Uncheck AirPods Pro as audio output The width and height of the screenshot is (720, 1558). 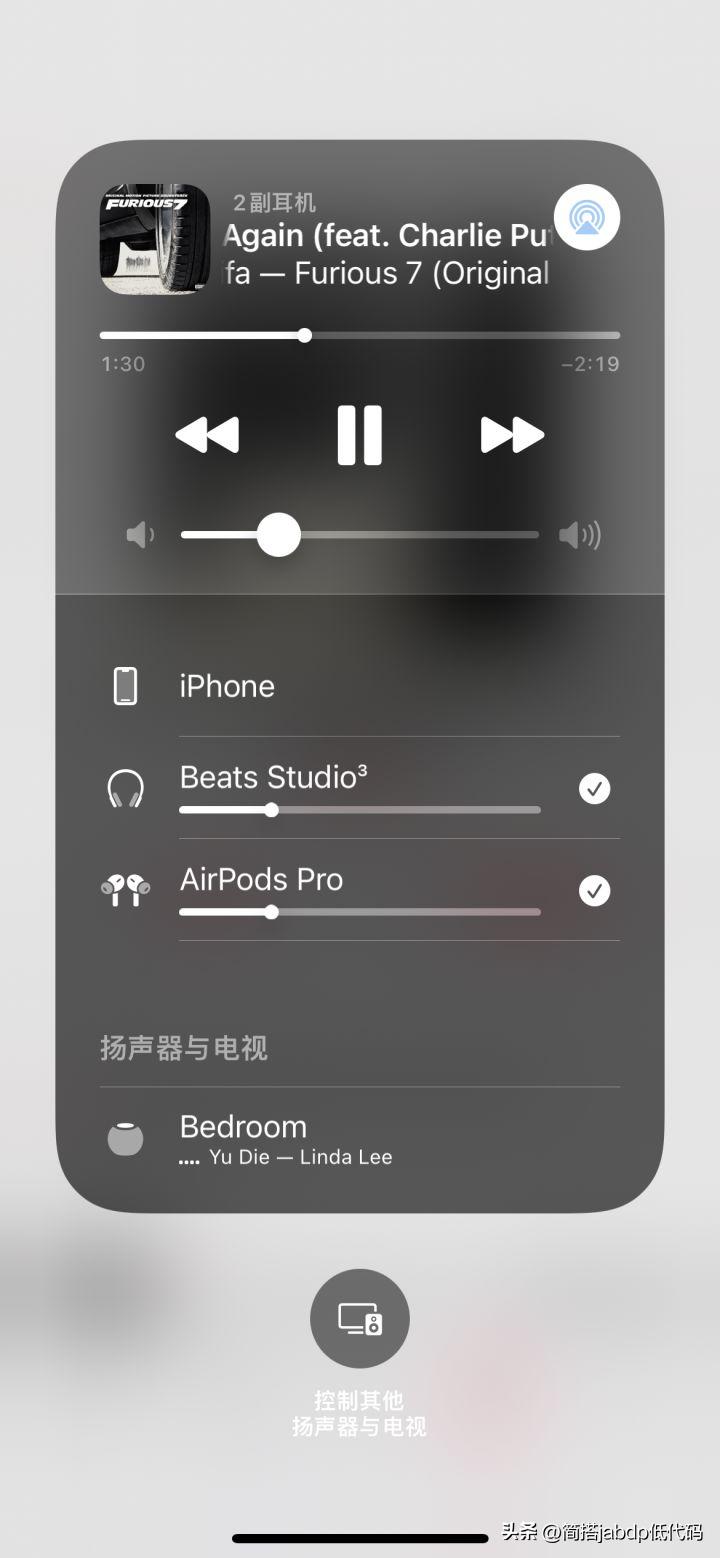pyautogui.click(x=594, y=890)
